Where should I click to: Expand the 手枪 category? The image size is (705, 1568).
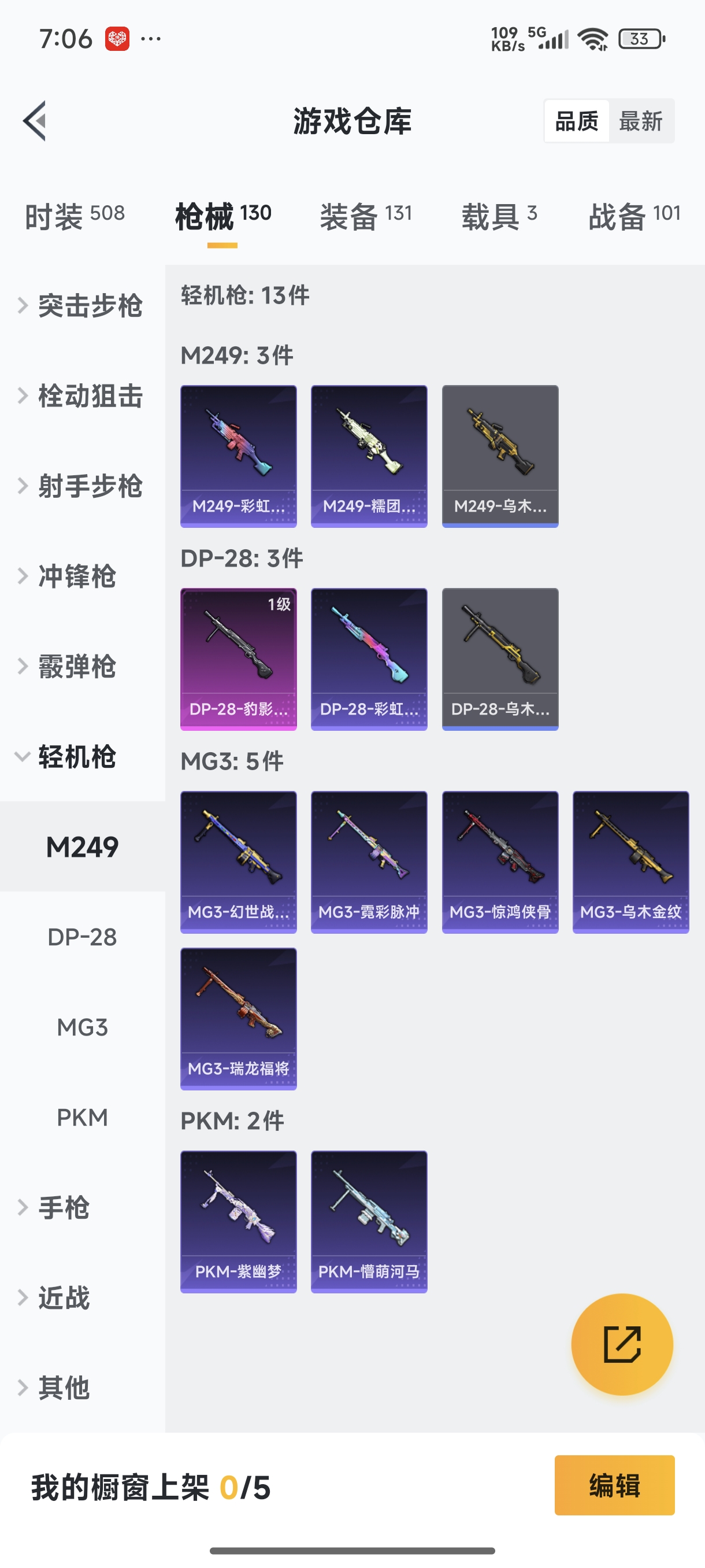coord(64,1208)
